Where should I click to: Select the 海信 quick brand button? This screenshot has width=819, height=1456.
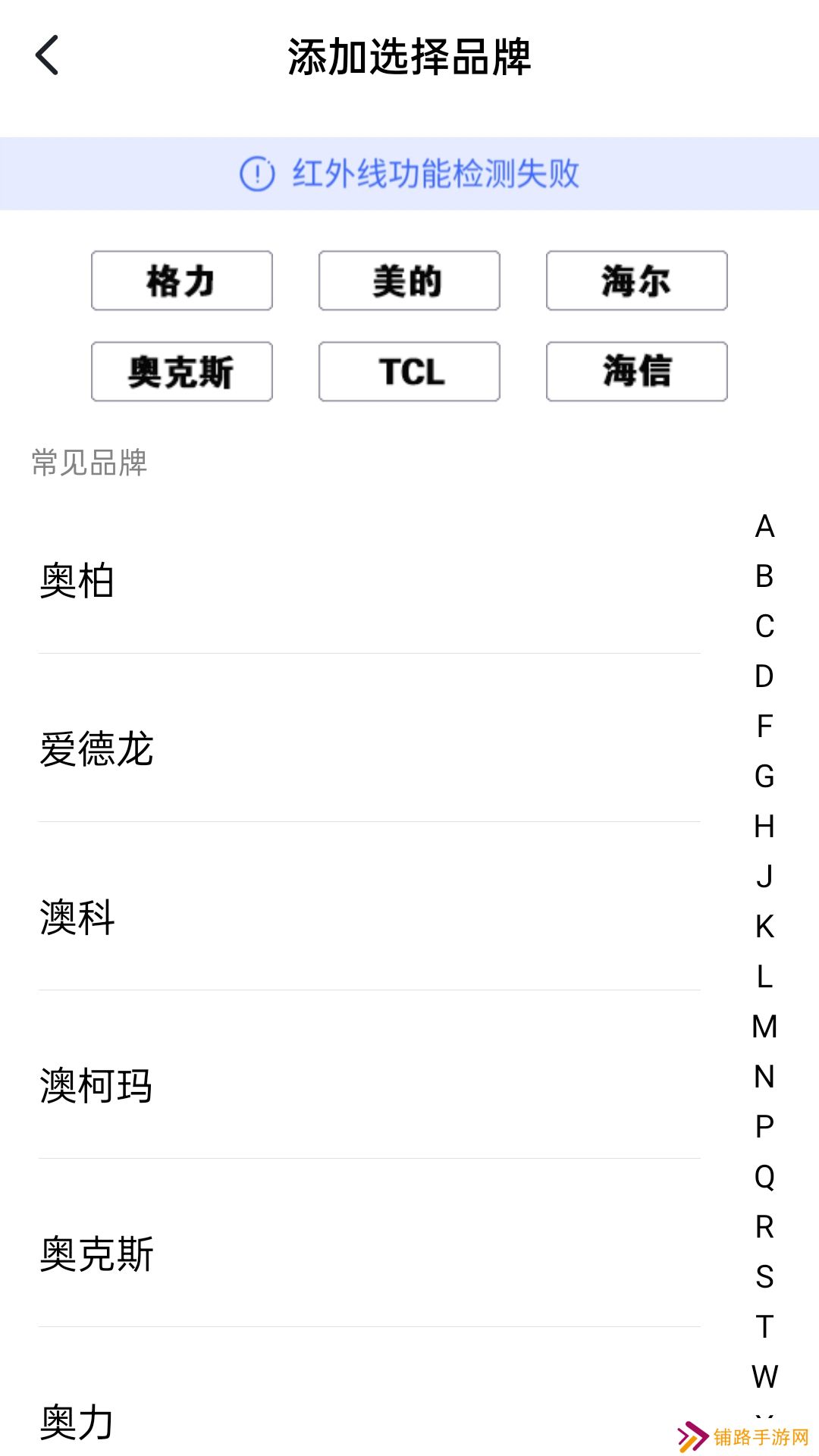(x=636, y=372)
